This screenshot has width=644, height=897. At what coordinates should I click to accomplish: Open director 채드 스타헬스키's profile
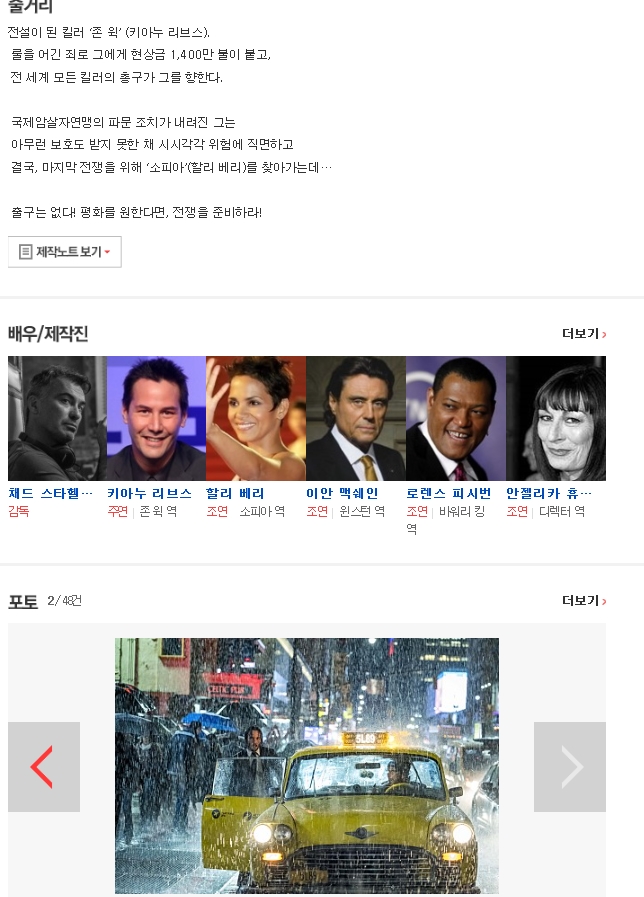(x=50, y=494)
